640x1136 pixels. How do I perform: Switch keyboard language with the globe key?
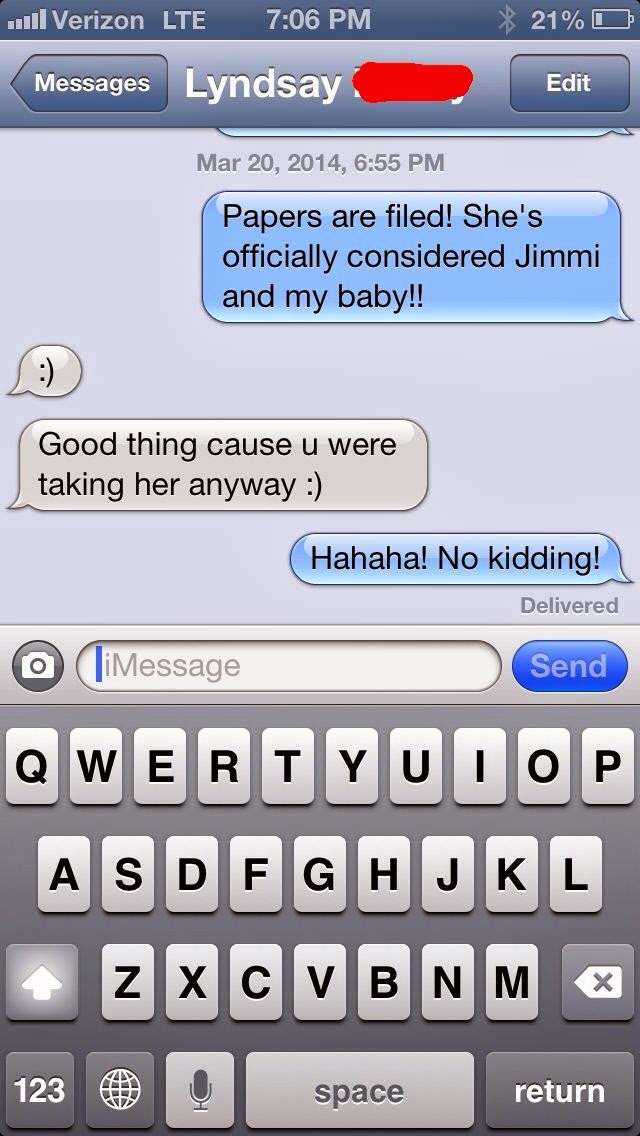120,1090
